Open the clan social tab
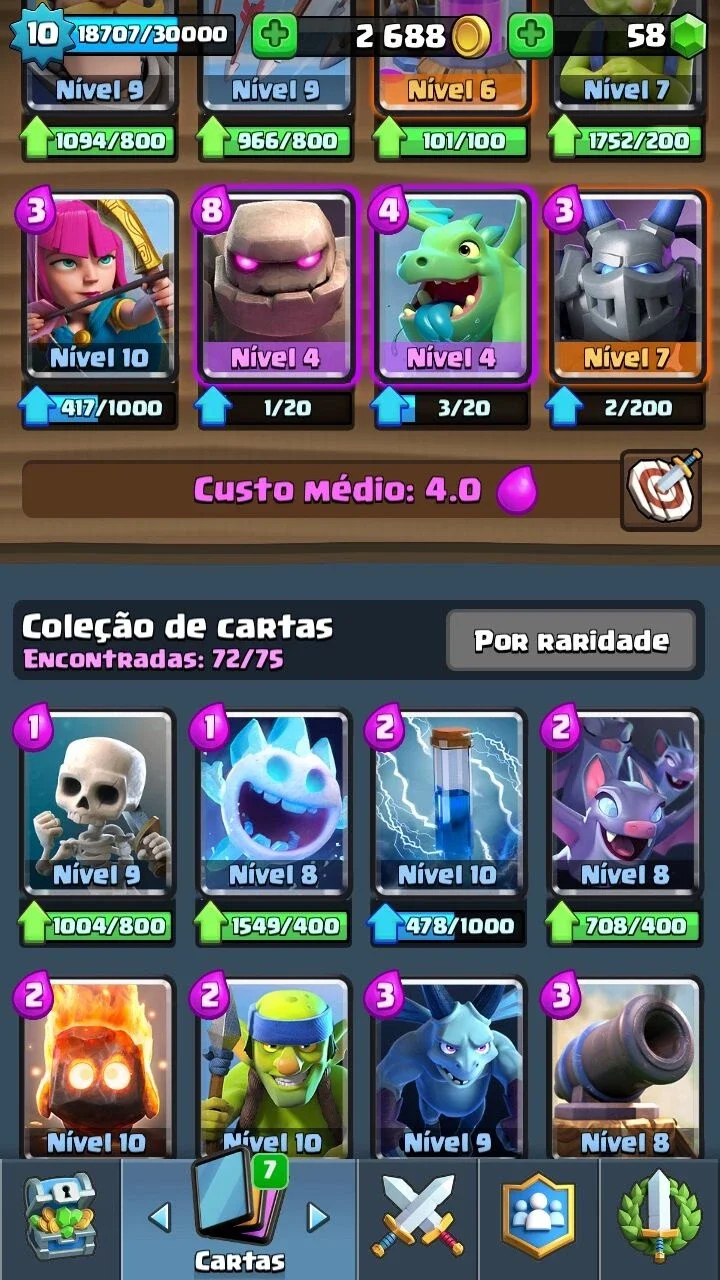The height and width of the screenshot is (1280, 720). [x=538, y=1219]
